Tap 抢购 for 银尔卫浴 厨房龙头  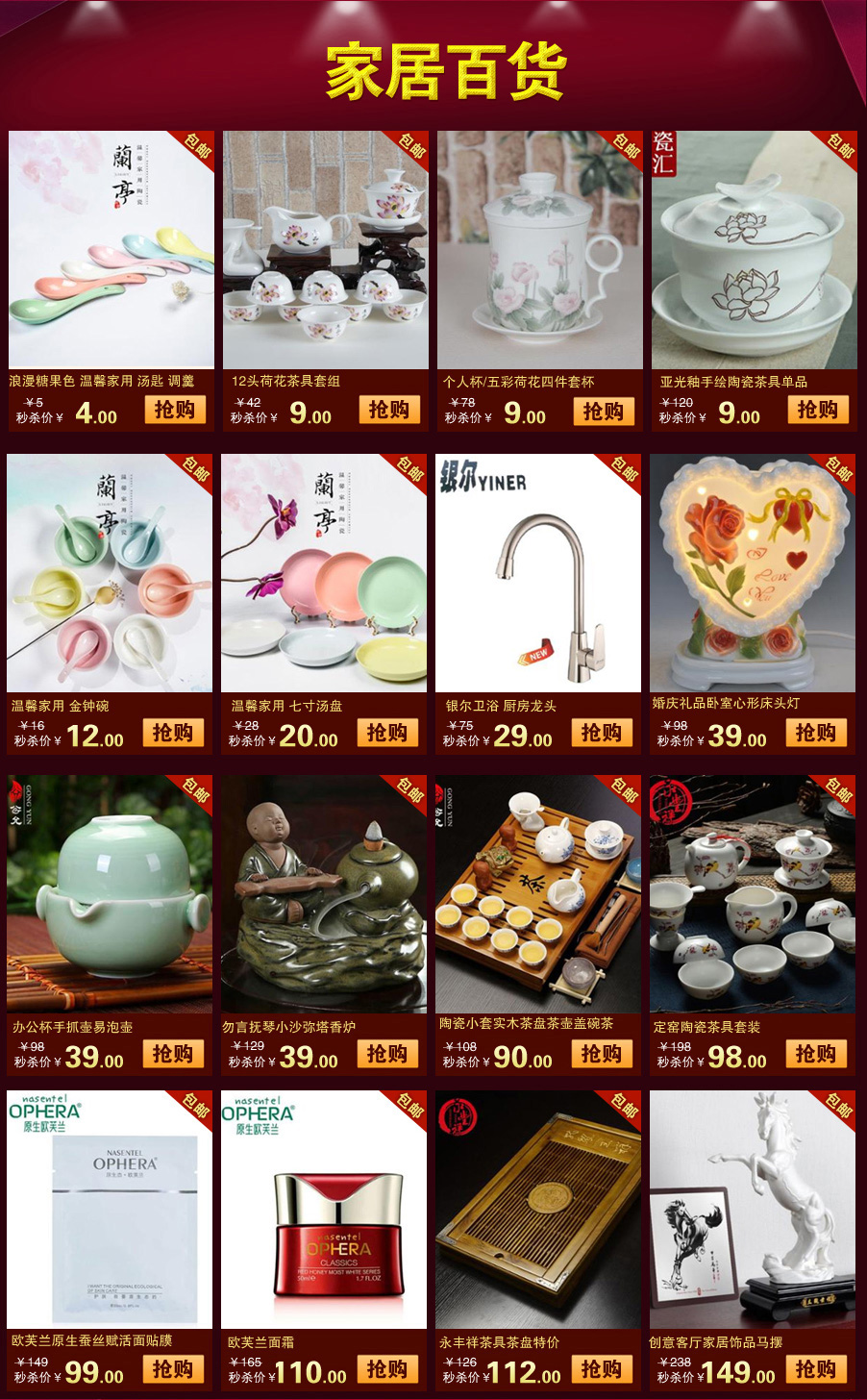601,733
